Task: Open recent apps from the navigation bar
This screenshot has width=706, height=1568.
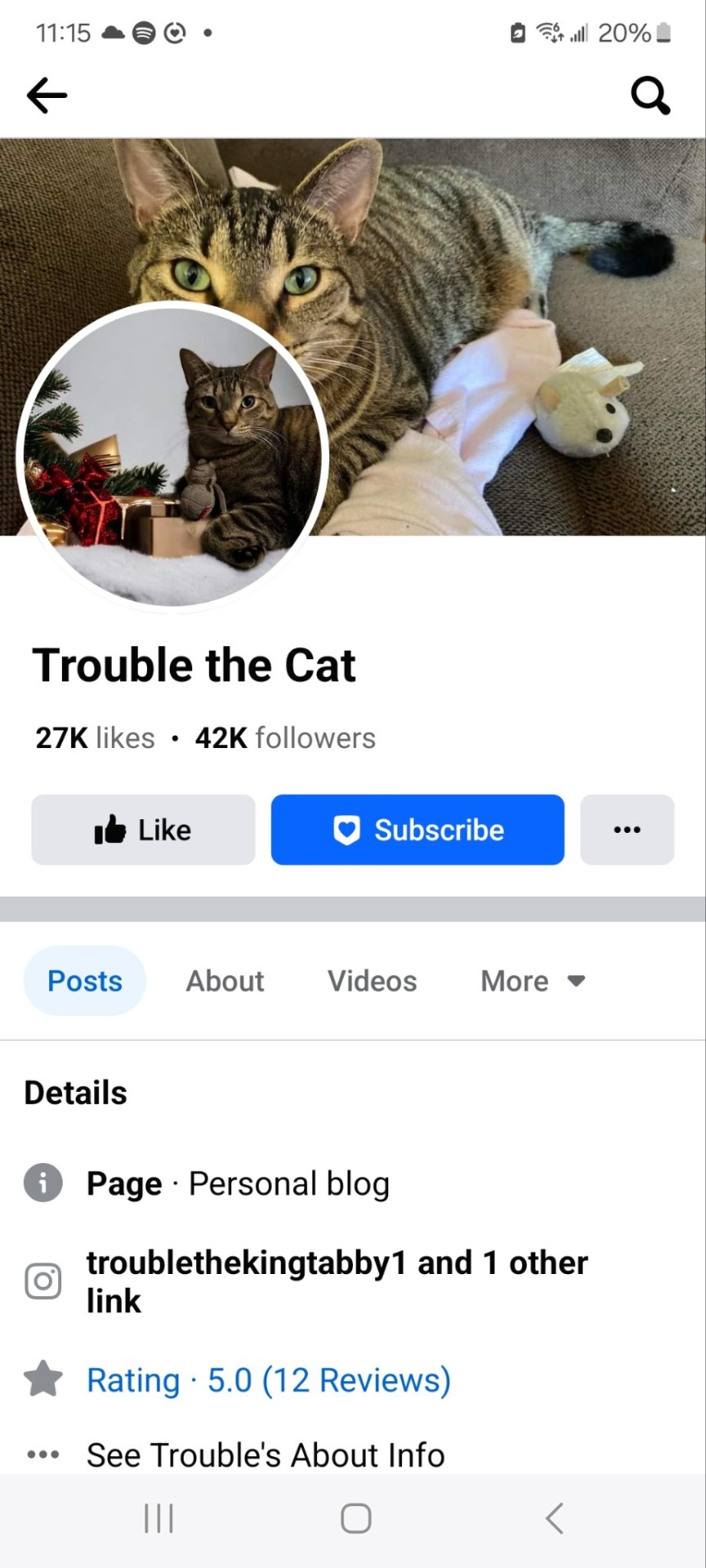Action: tap(159, 1519)
